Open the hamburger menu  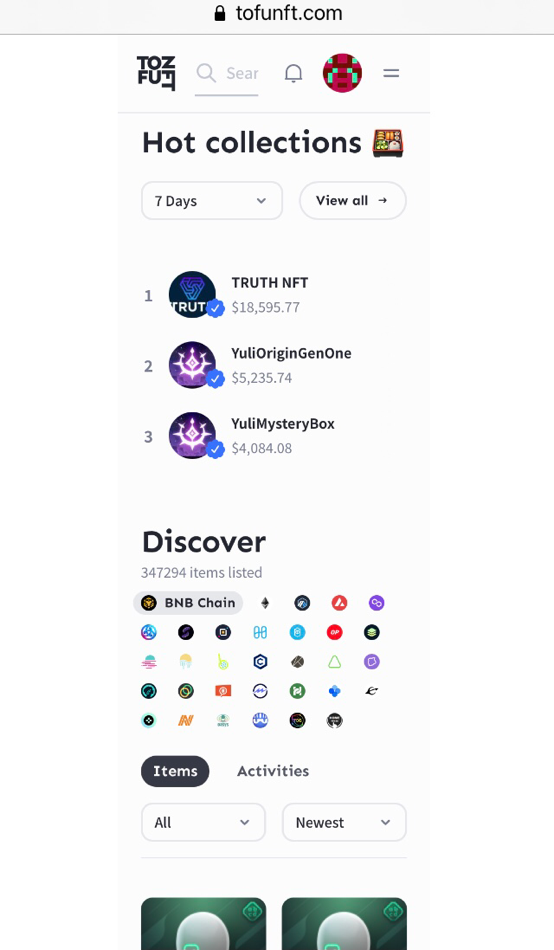391,73
